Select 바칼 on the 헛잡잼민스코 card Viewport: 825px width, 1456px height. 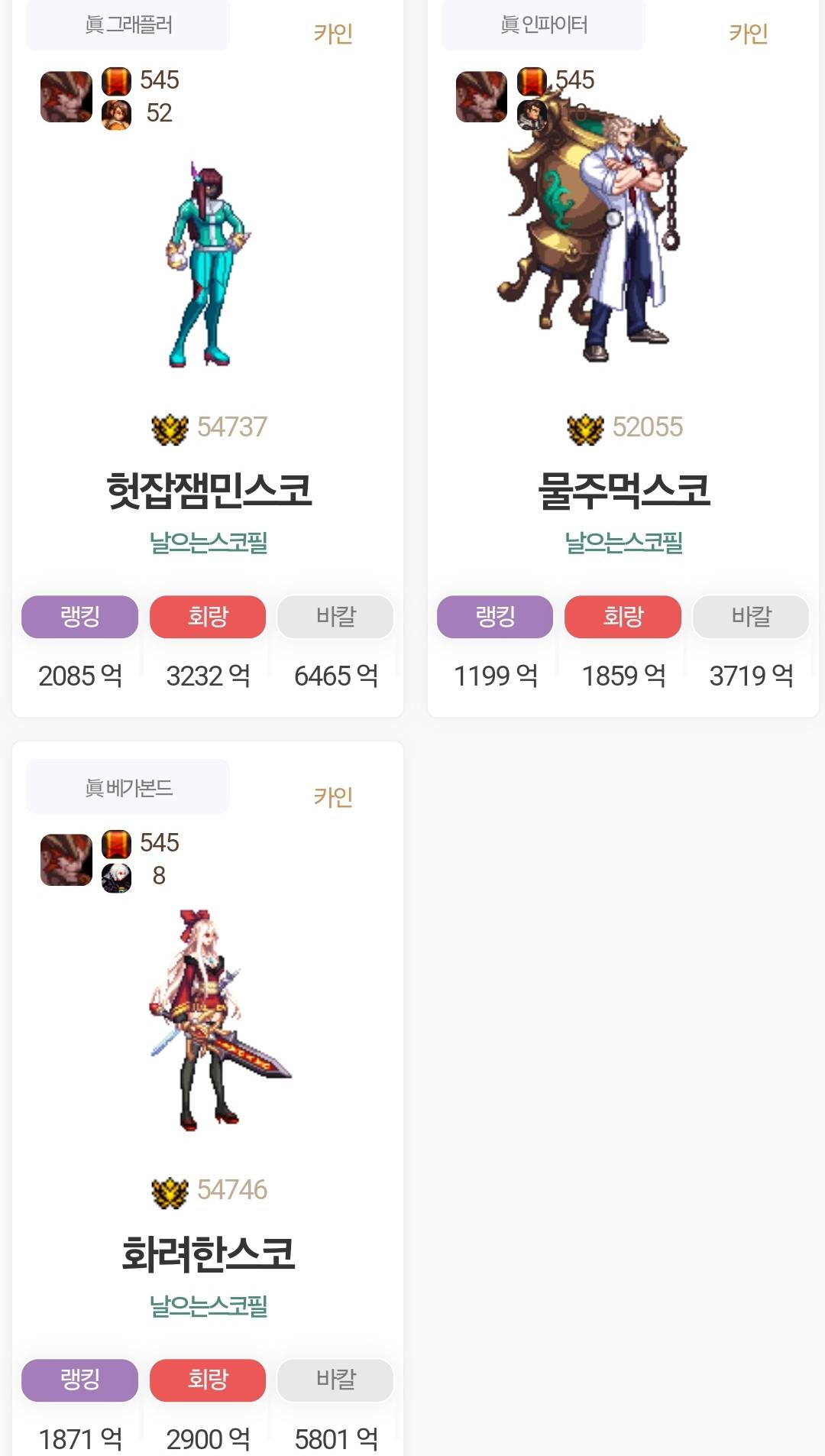(x=335, y=617)
